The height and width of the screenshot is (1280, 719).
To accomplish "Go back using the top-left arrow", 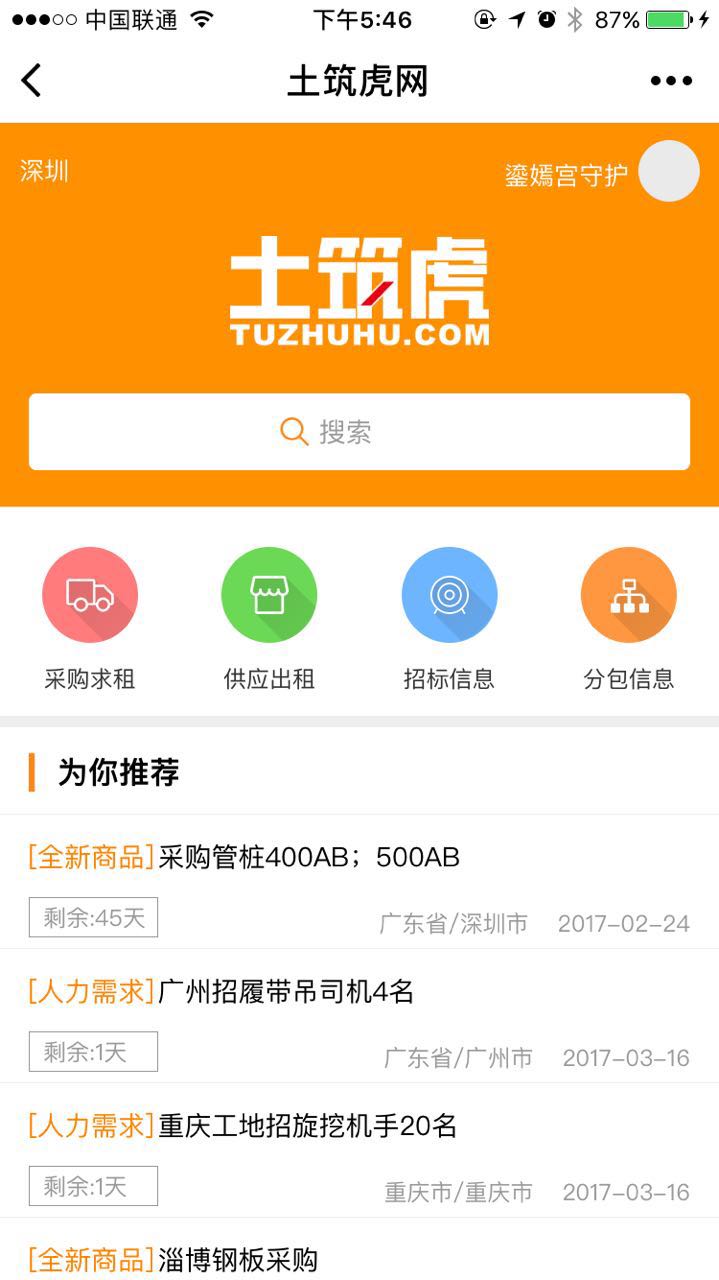I will pyautogui.click(x=32, y=80).
